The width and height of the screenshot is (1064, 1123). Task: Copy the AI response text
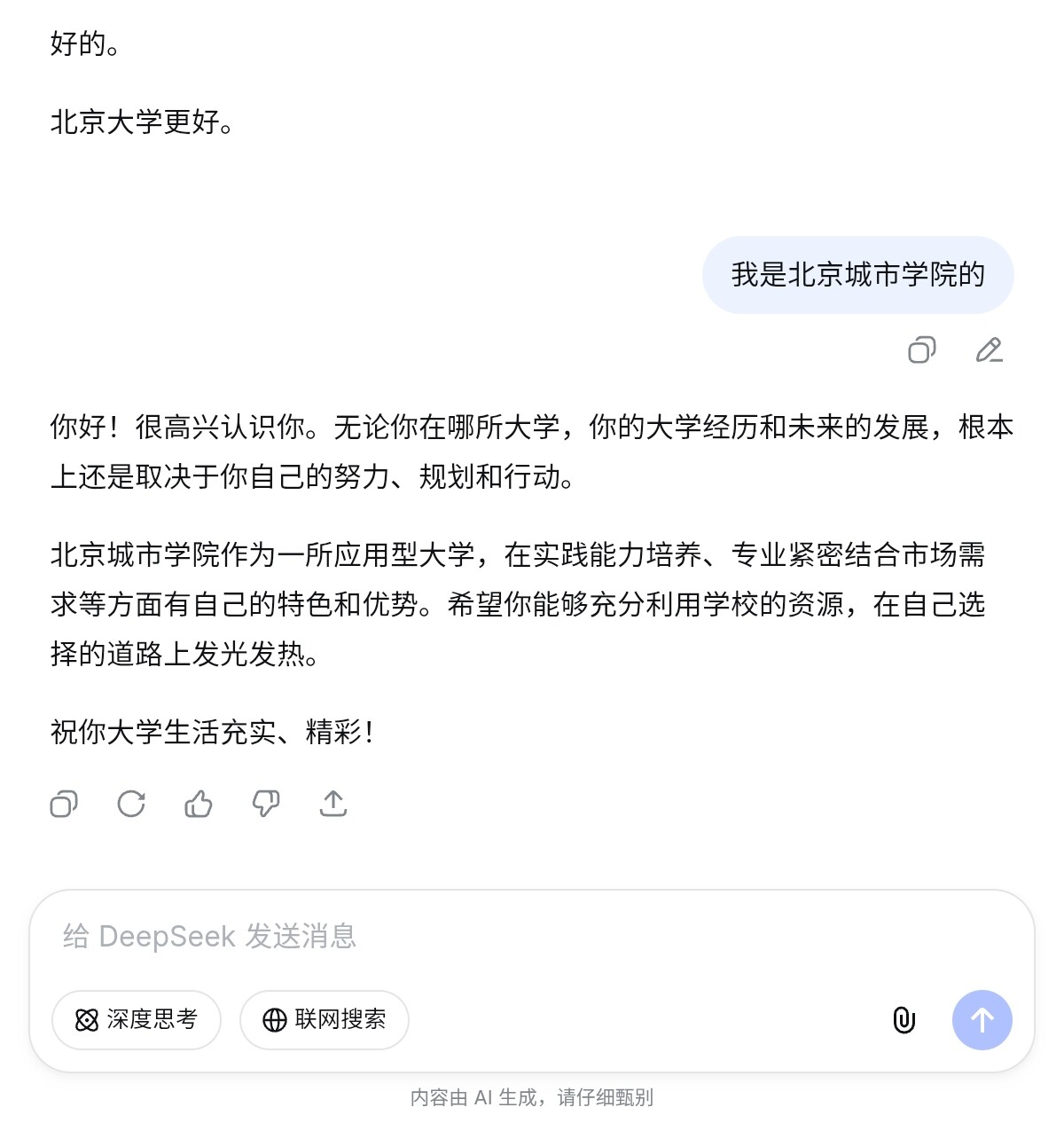click(x=64, y=804)
